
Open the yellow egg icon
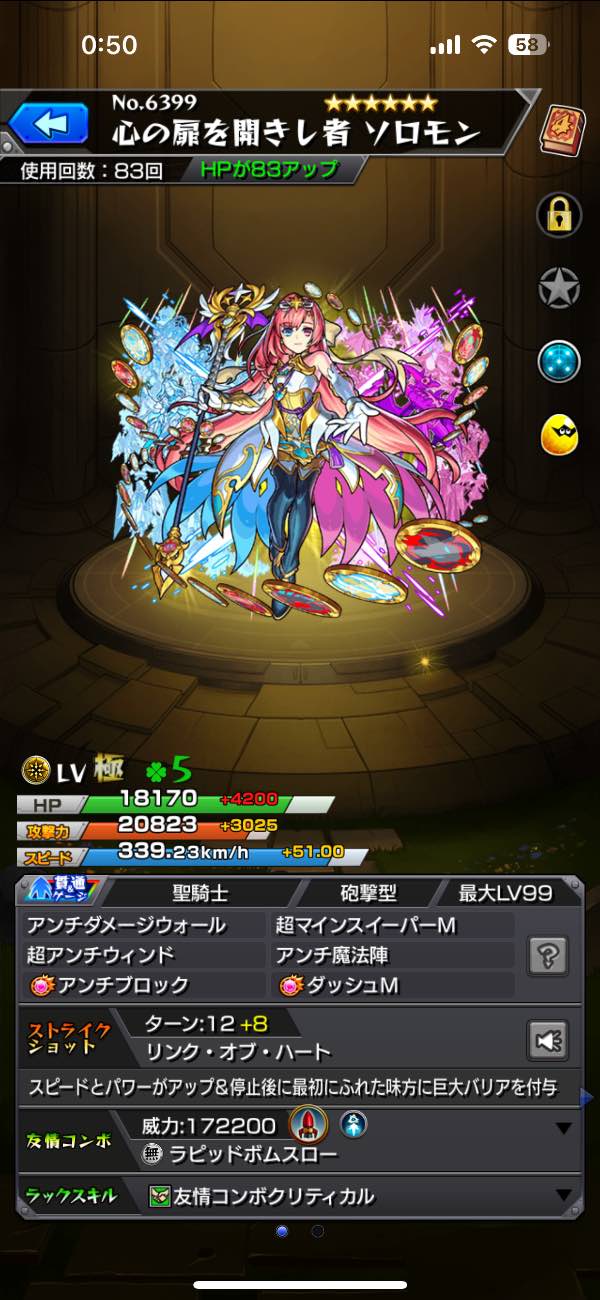tap(559, 434)
